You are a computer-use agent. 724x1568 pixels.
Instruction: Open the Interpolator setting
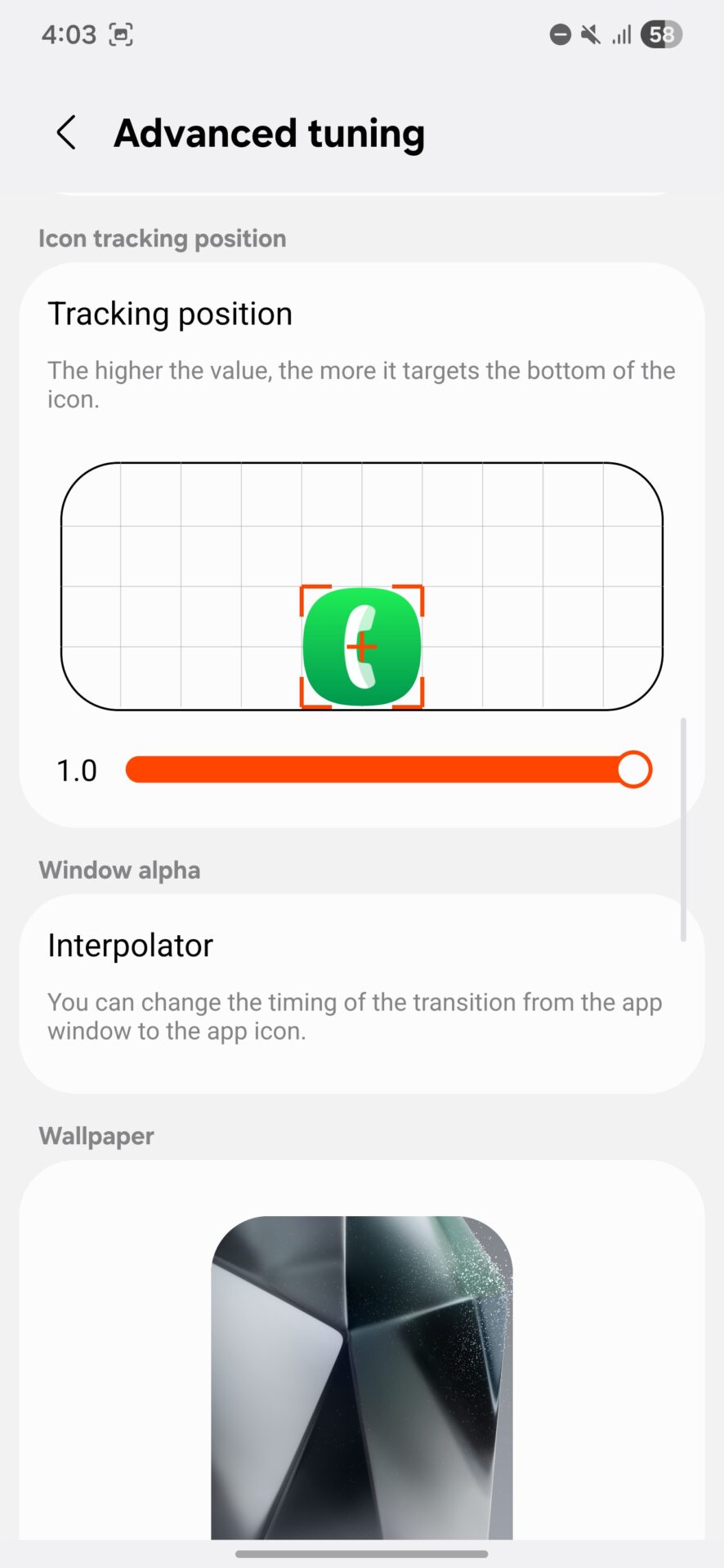tap(362, 993)
